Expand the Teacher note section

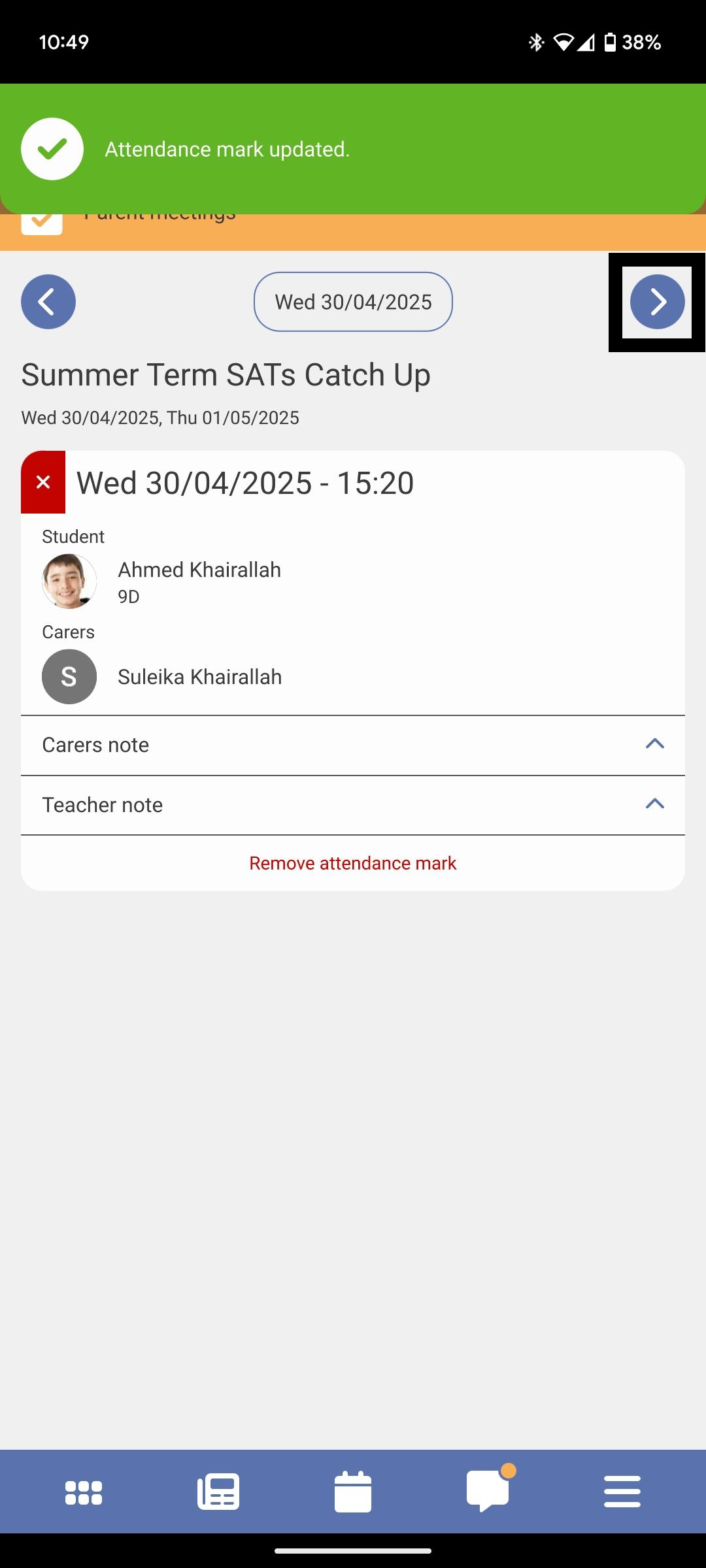click(x=353, y=805)
